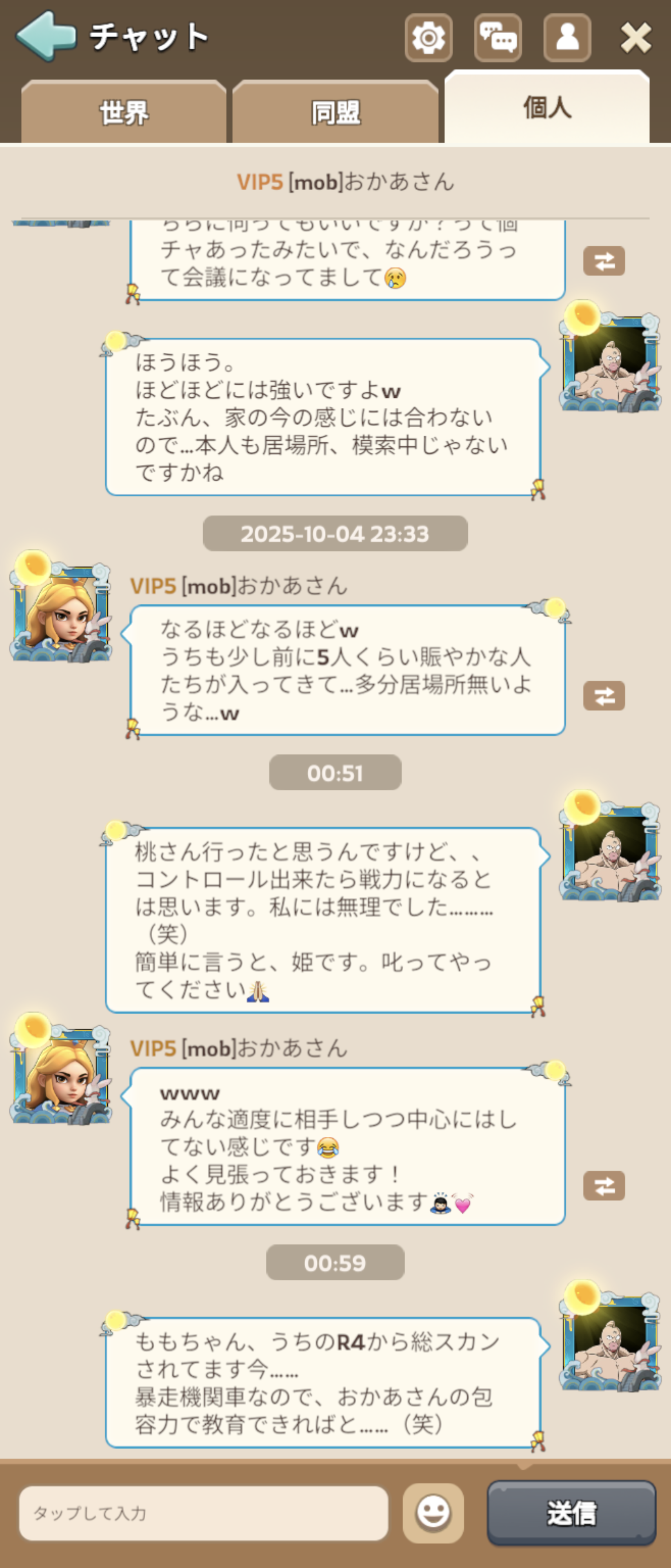Translate the なるほどなるほど message
Image resolution: width=671 pixels, height=1568 pixels.
point(604,696)
